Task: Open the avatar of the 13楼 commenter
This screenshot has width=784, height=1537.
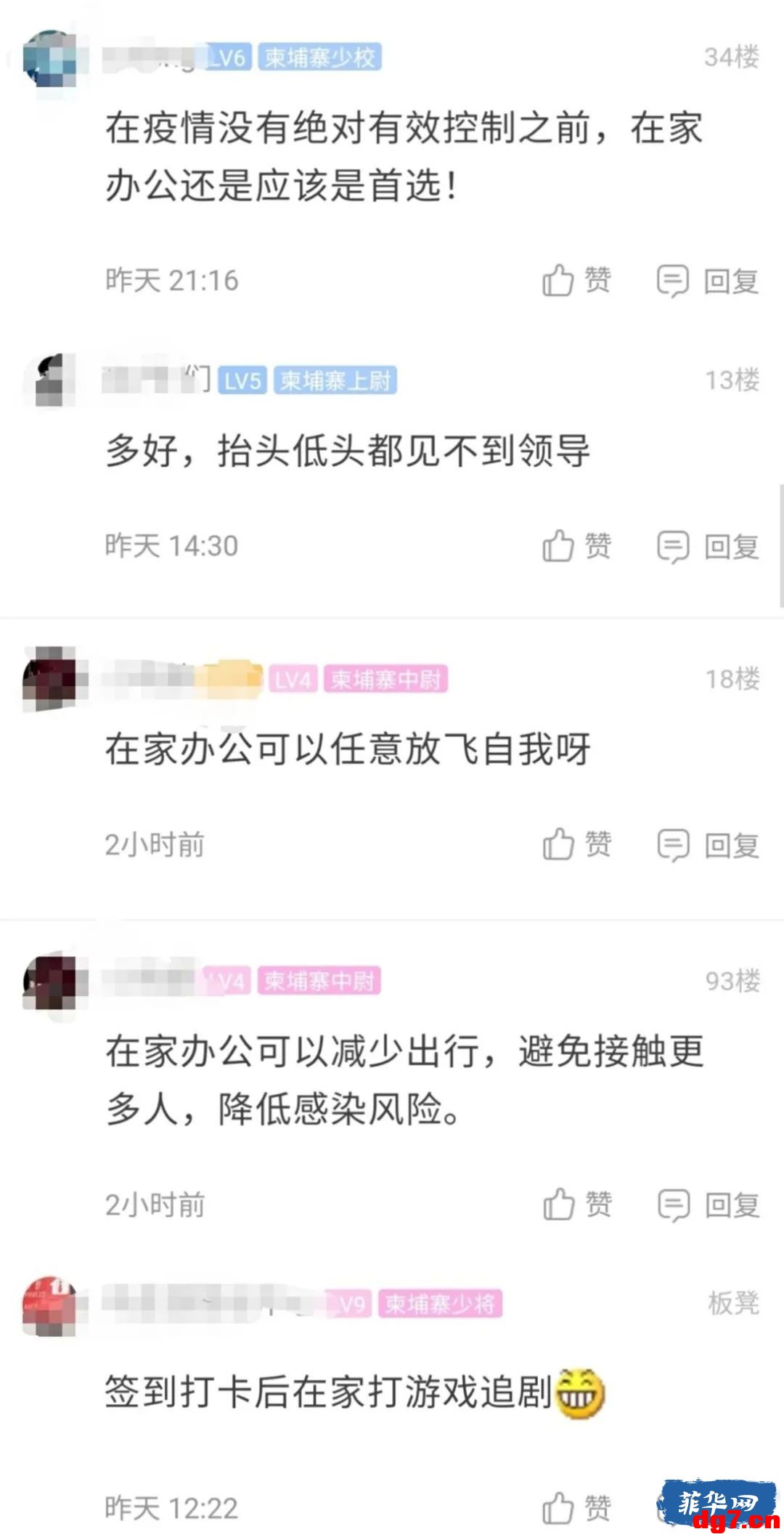Action: coord(49,381)
